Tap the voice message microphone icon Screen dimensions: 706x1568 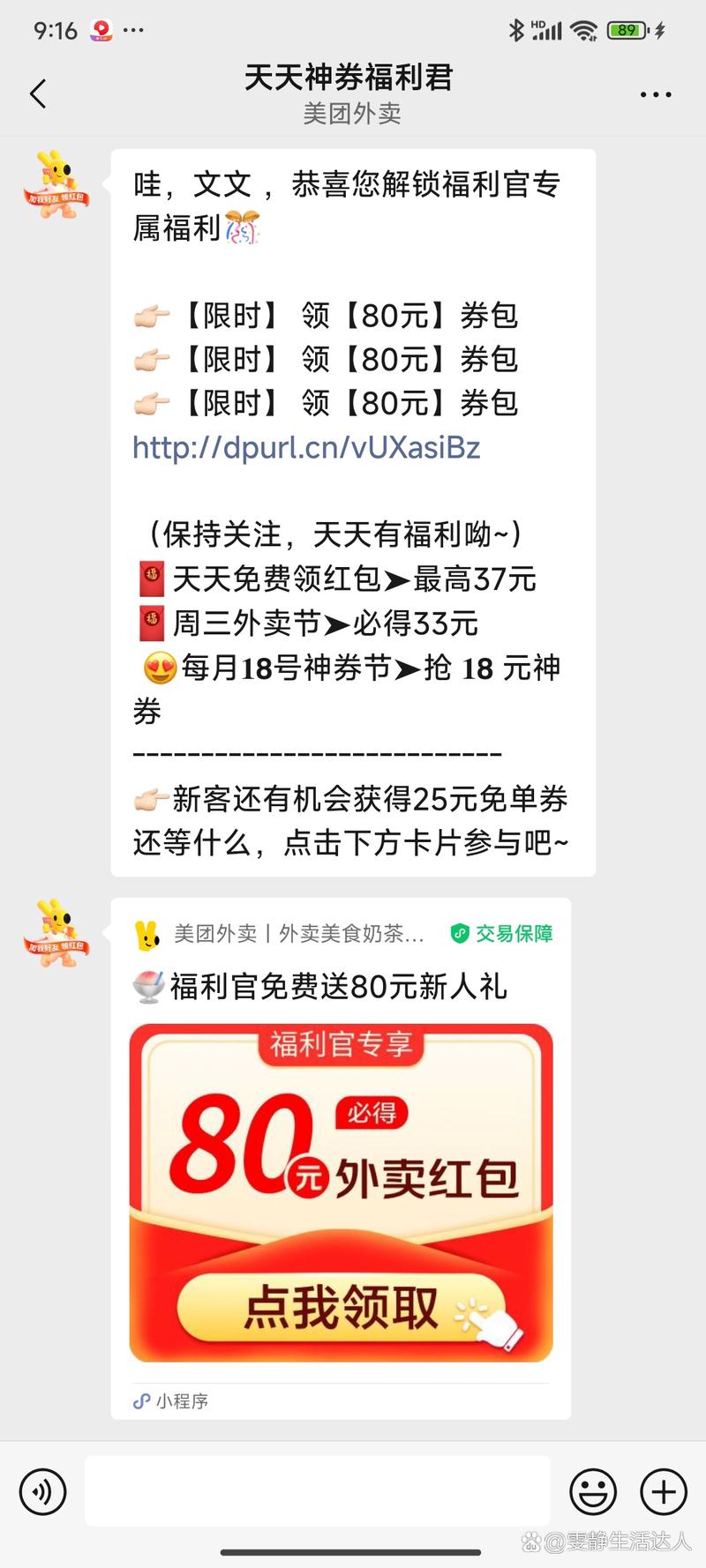[41, 1492]
